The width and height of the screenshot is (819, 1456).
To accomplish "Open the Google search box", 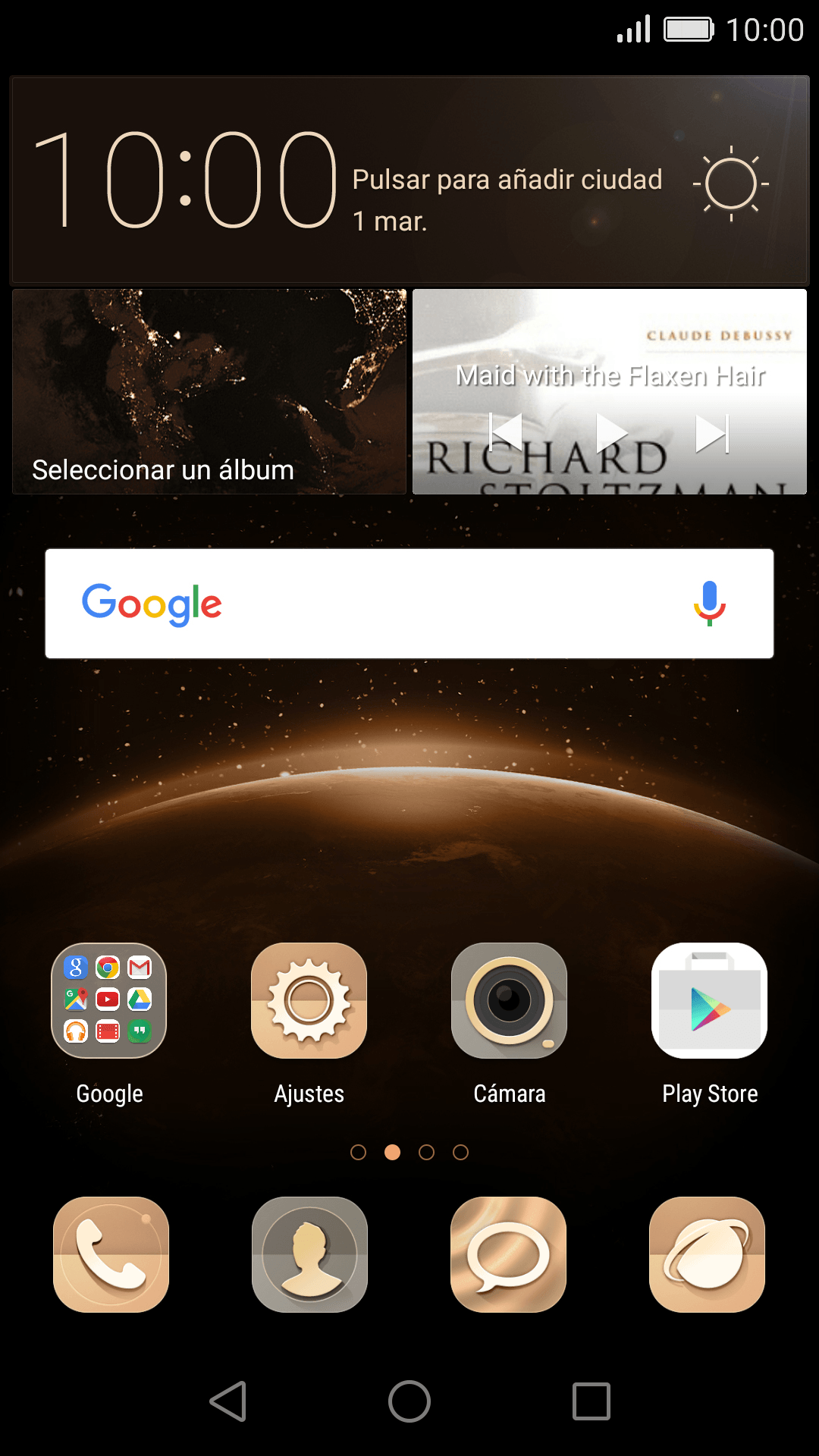I will [379, 604].
